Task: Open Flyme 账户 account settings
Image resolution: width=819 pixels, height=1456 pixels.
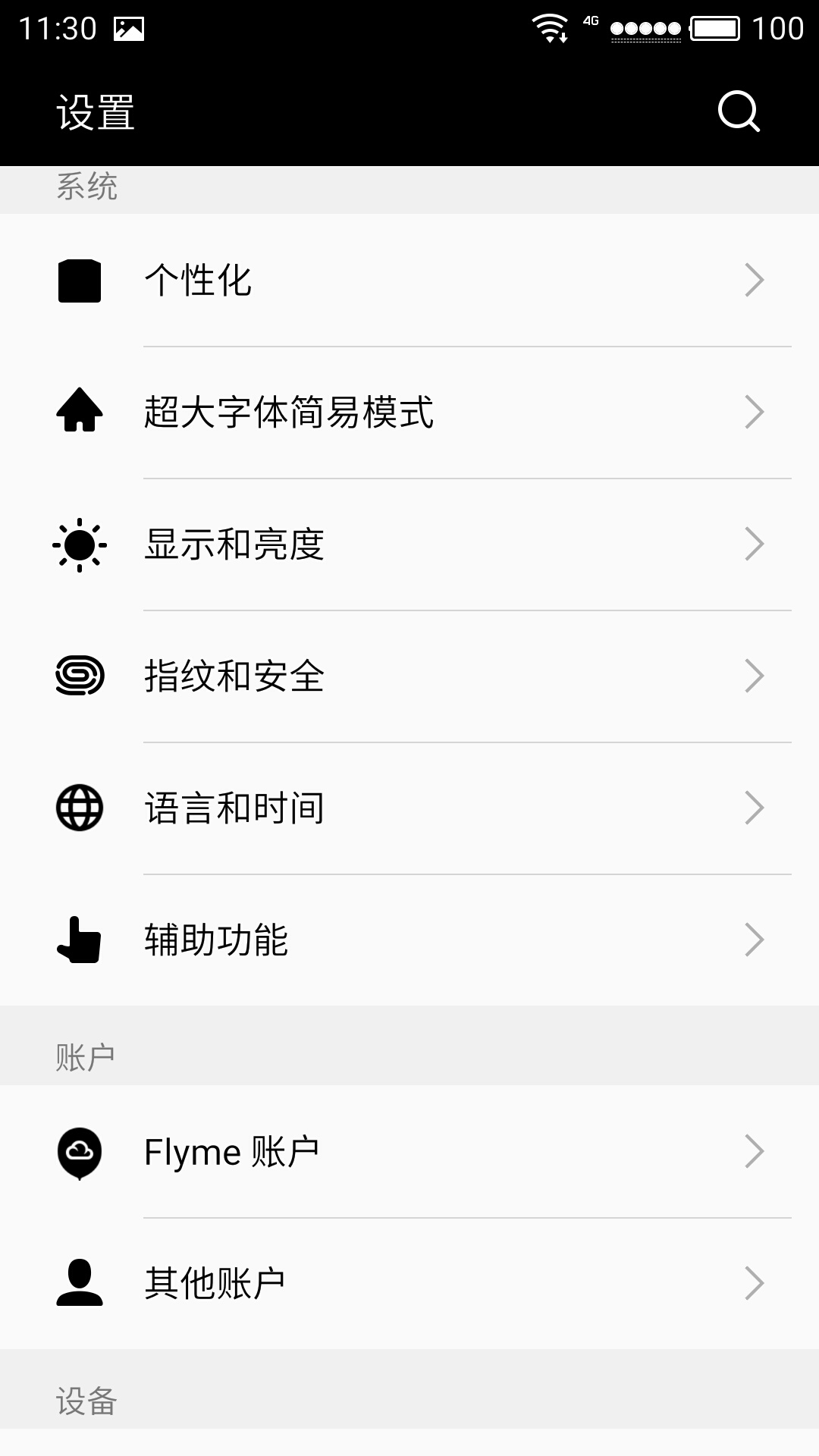Action: click(x=409, y=1152)
